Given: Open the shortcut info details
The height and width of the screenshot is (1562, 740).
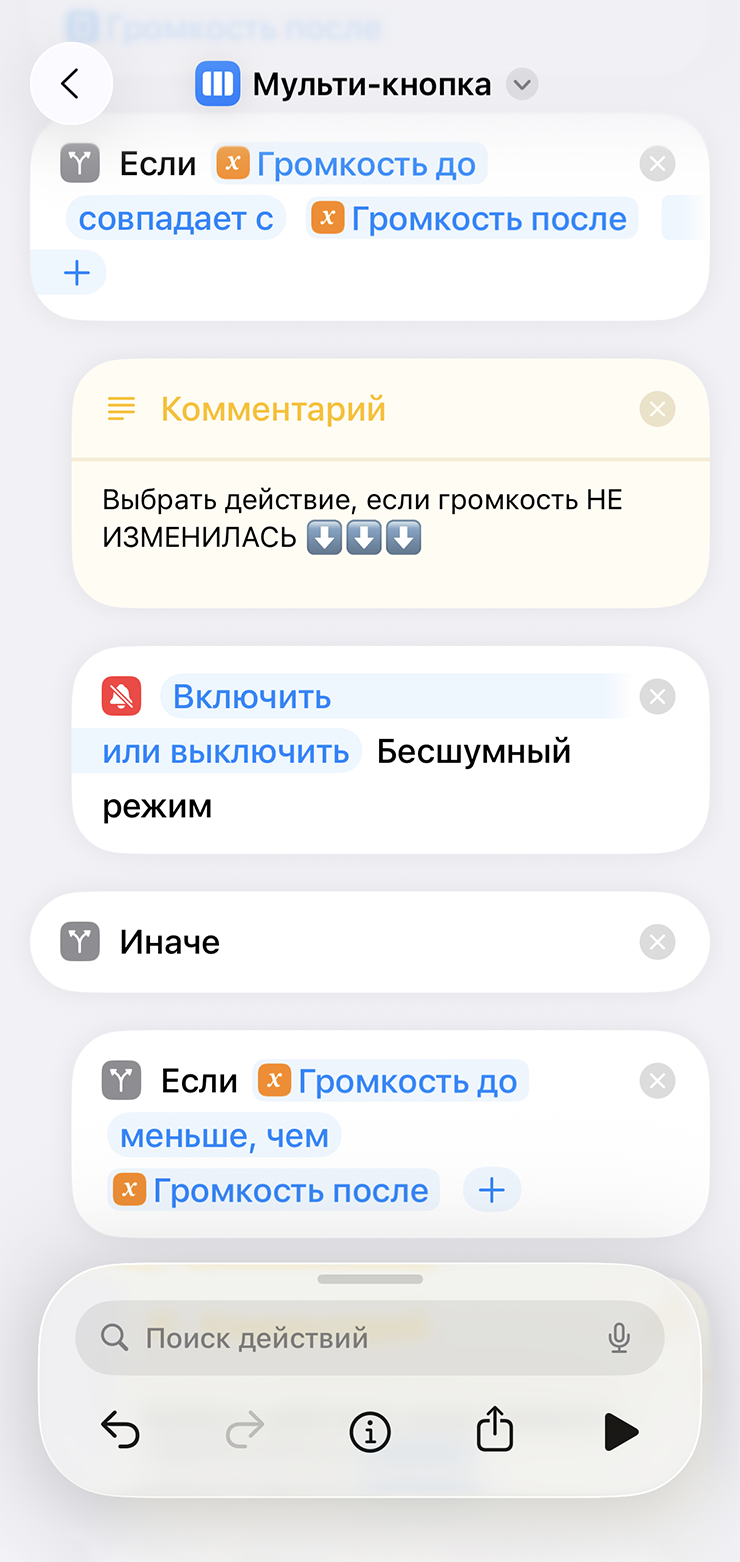Looking at the screenshot, I should pos(370,1432).
